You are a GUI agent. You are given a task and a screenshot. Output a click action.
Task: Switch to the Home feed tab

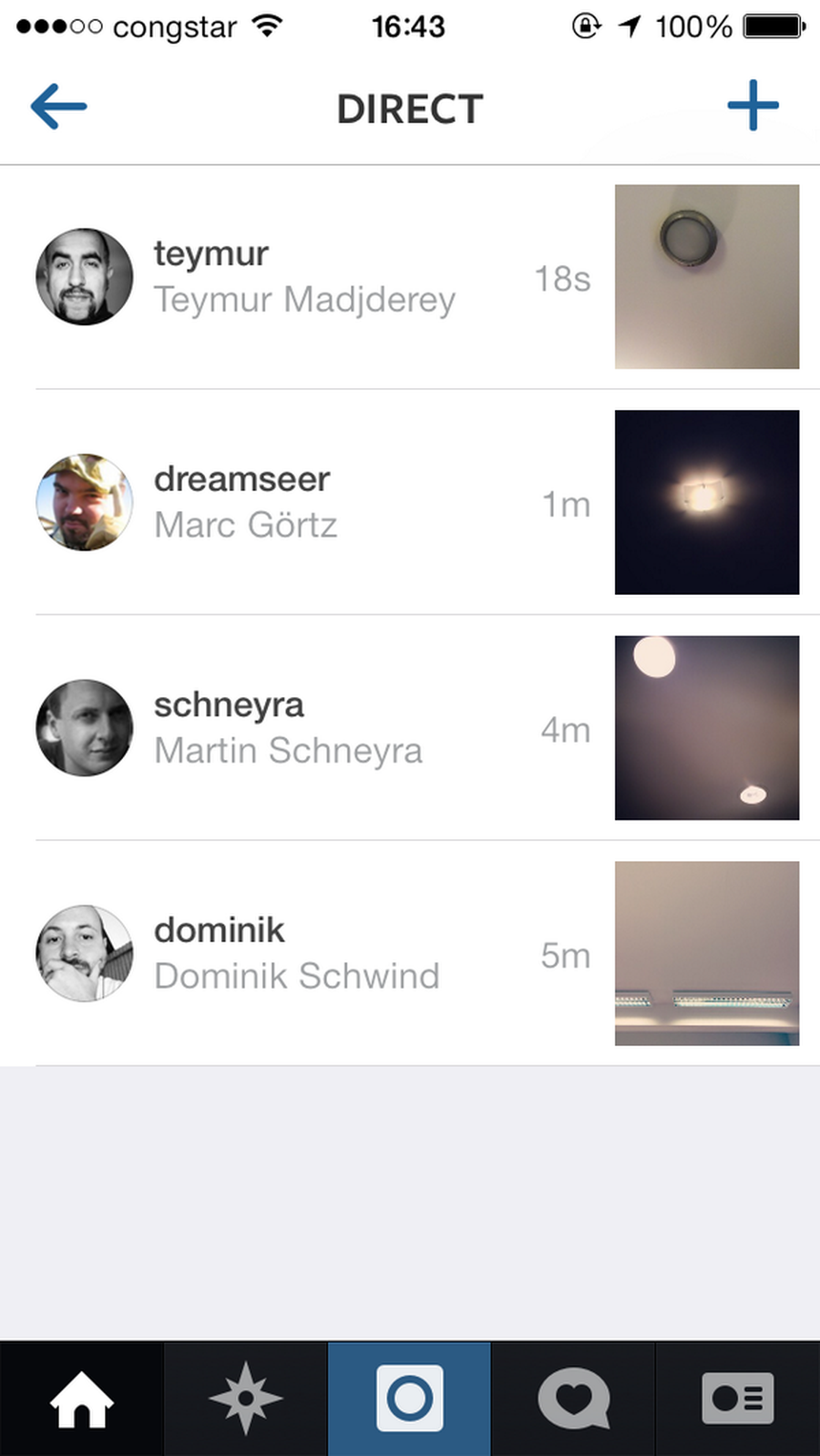82,1399
